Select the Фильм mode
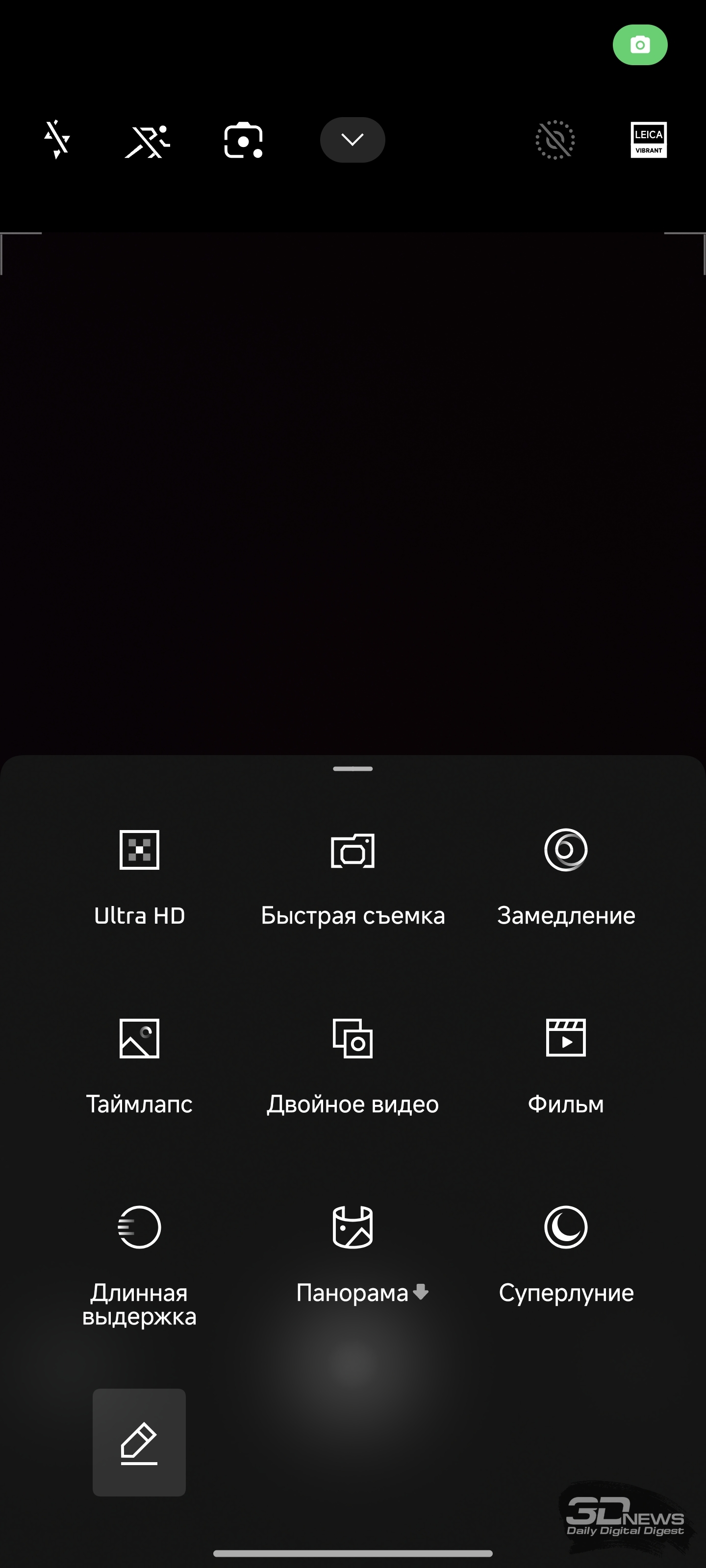 [566, 1066]
